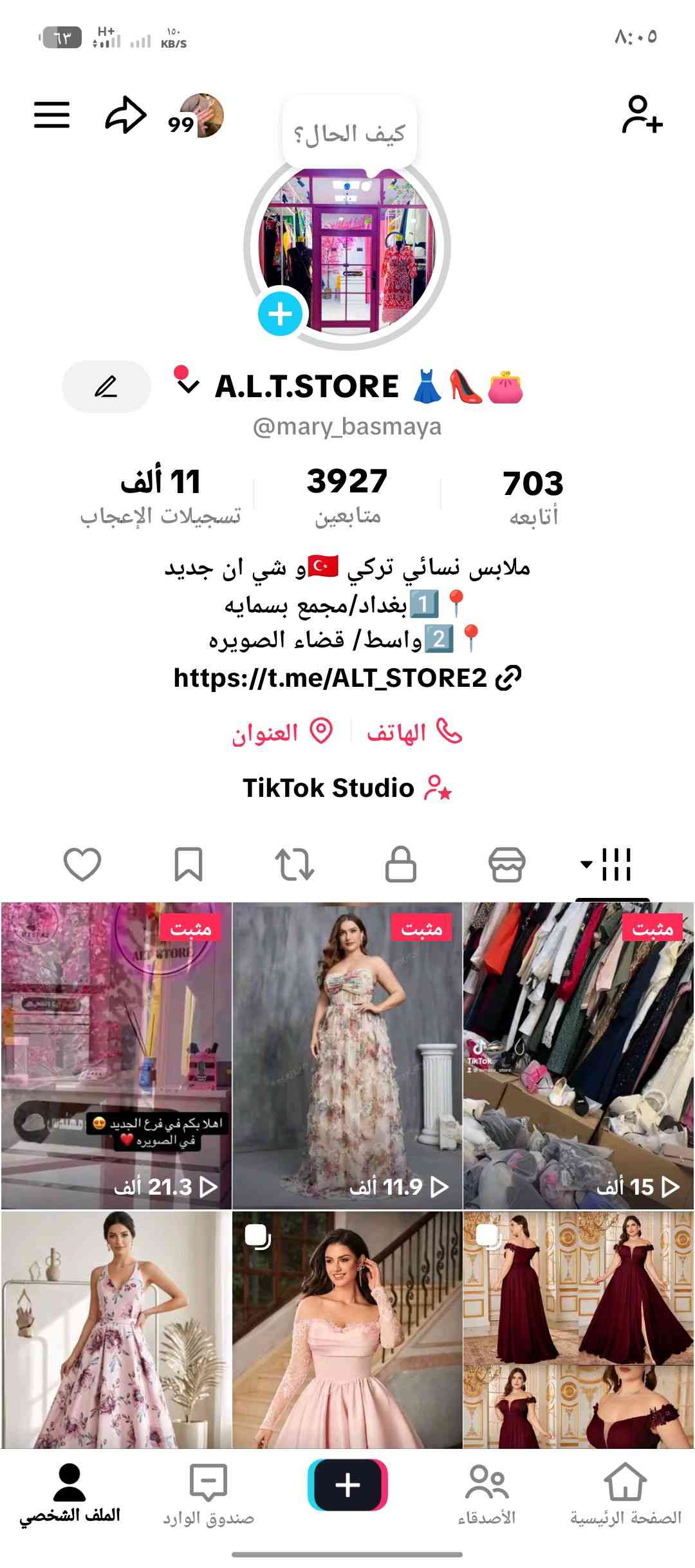Edit the profile with the pencil button
The image size is (695, 1568).
click(106, 387)
